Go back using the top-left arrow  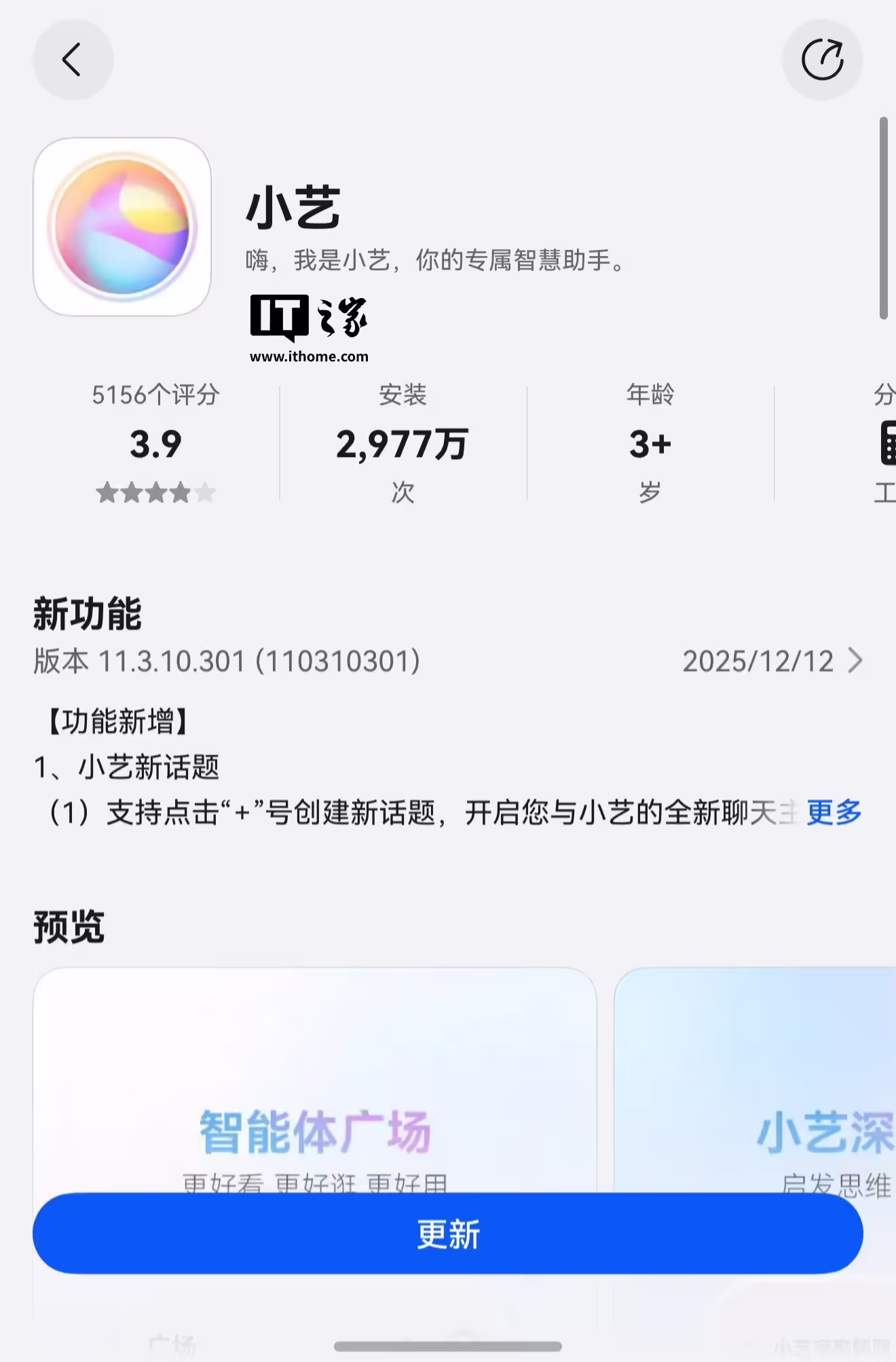click(73, 60)
